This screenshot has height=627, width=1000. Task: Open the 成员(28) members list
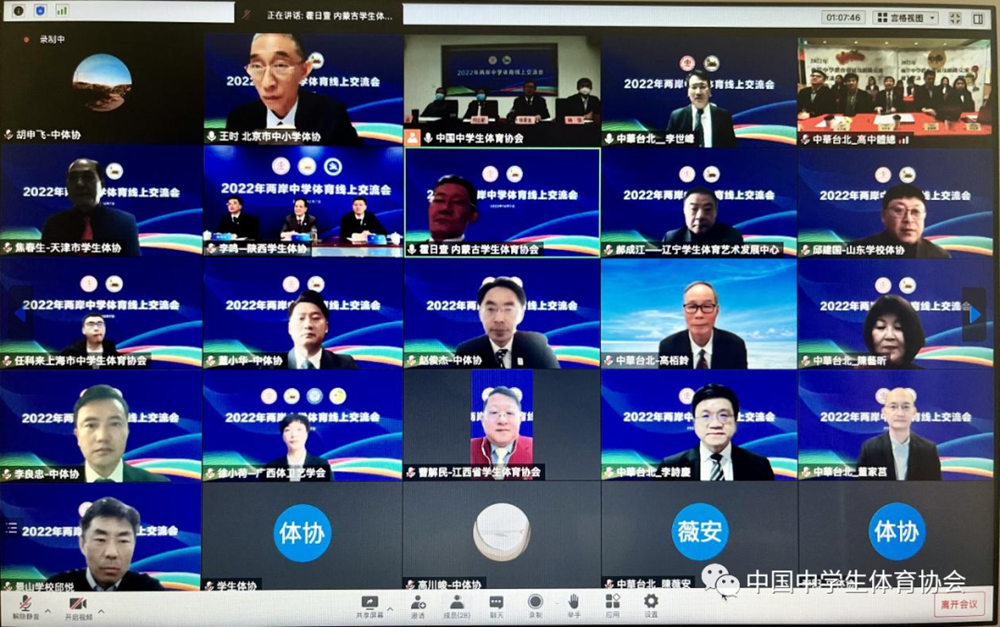456,604
